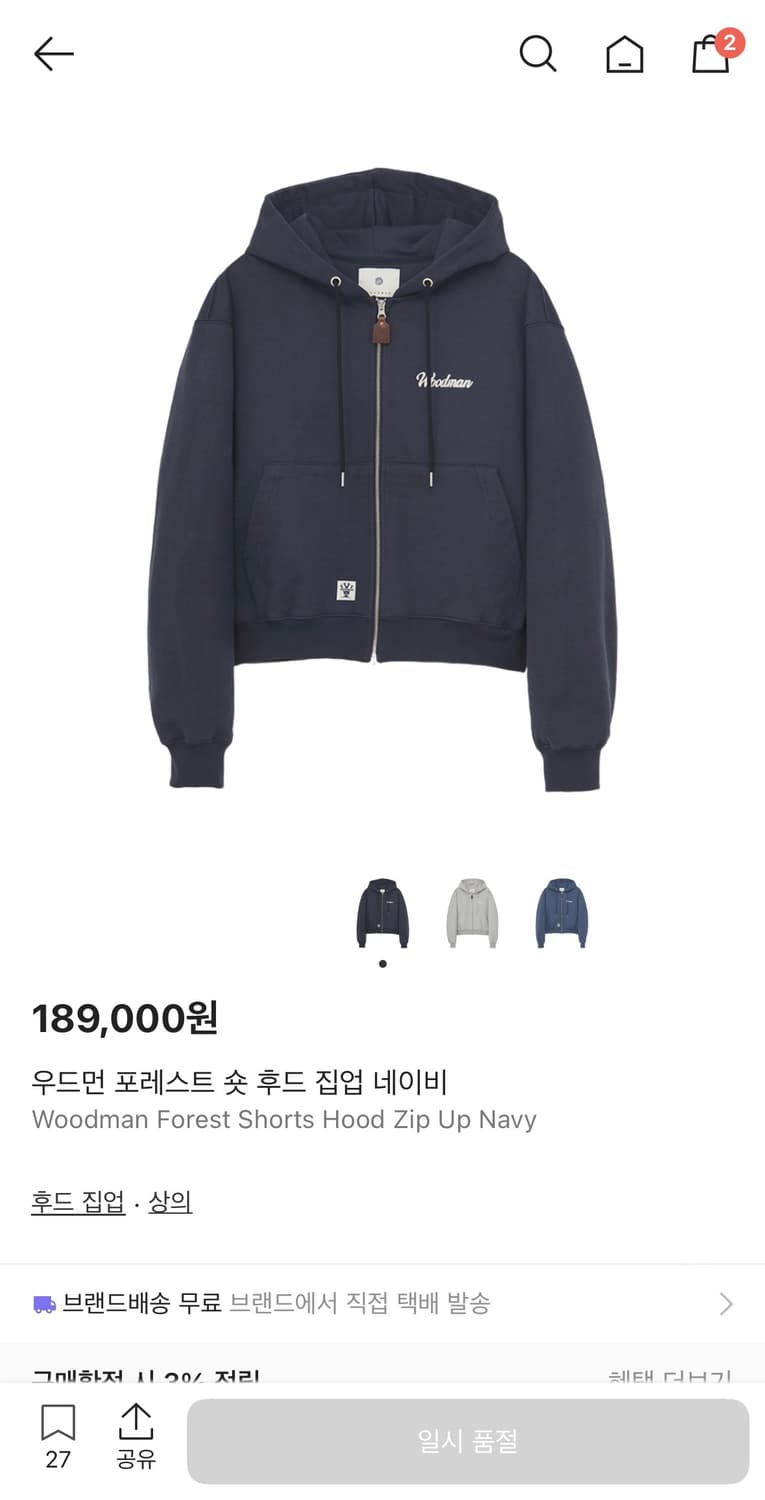Open the shopping cart with 2 items
Screen dimensions: 765x1500
tap(710, 57)
